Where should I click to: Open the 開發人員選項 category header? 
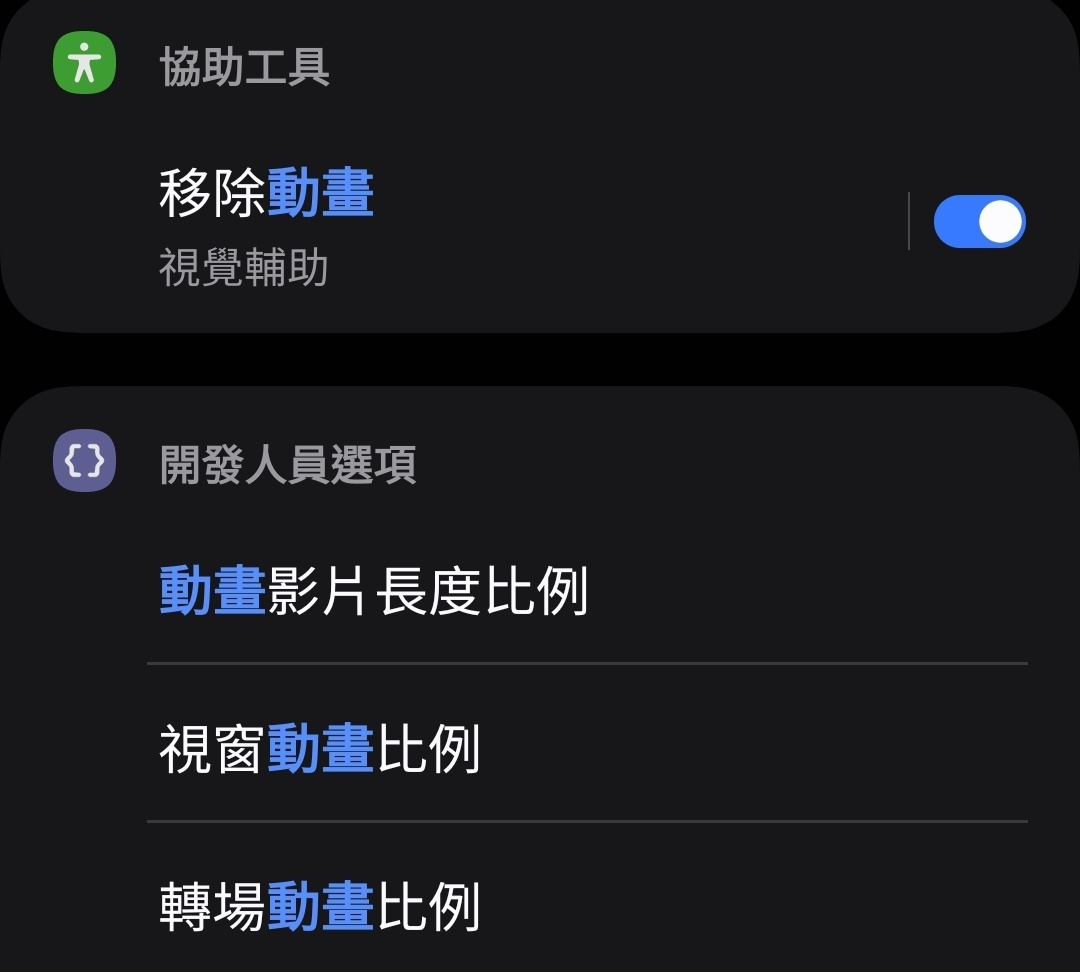[287, 464]
